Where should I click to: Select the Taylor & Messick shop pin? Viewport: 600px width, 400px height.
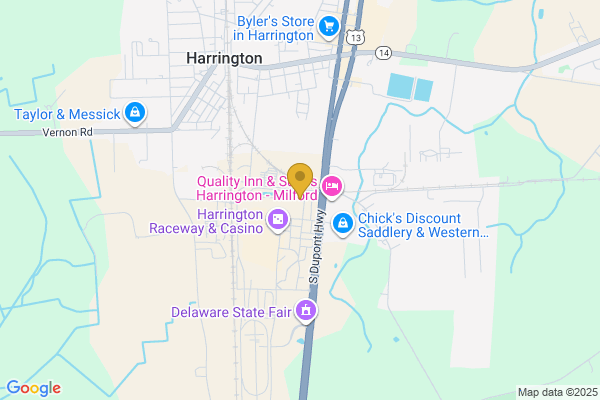coord(135,113)
